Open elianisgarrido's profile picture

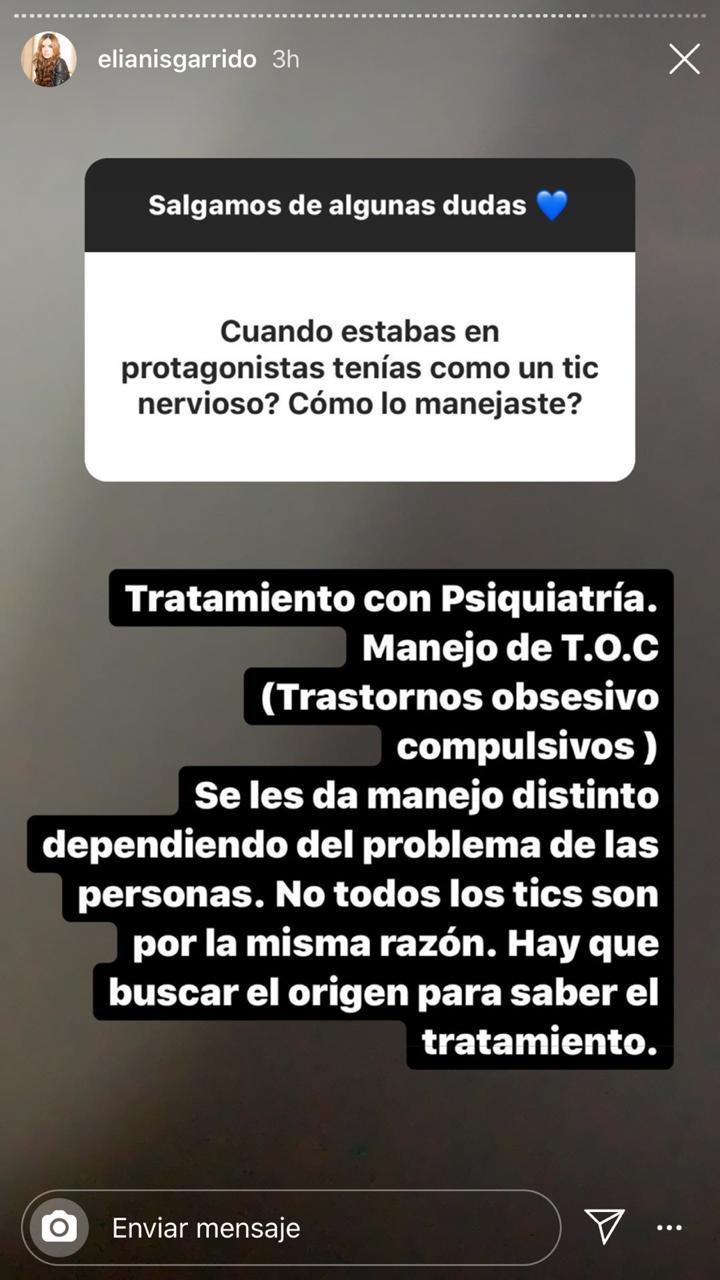(49, 59)
